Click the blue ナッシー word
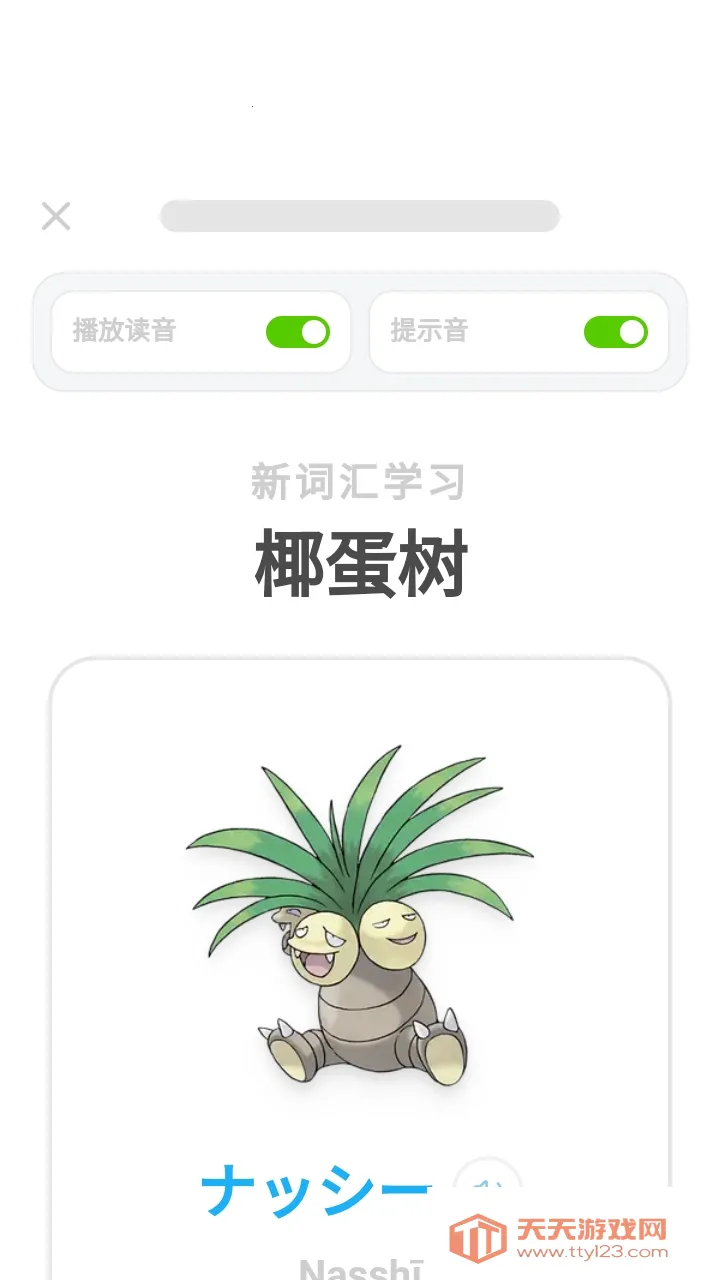 (x=315, y=1186)
